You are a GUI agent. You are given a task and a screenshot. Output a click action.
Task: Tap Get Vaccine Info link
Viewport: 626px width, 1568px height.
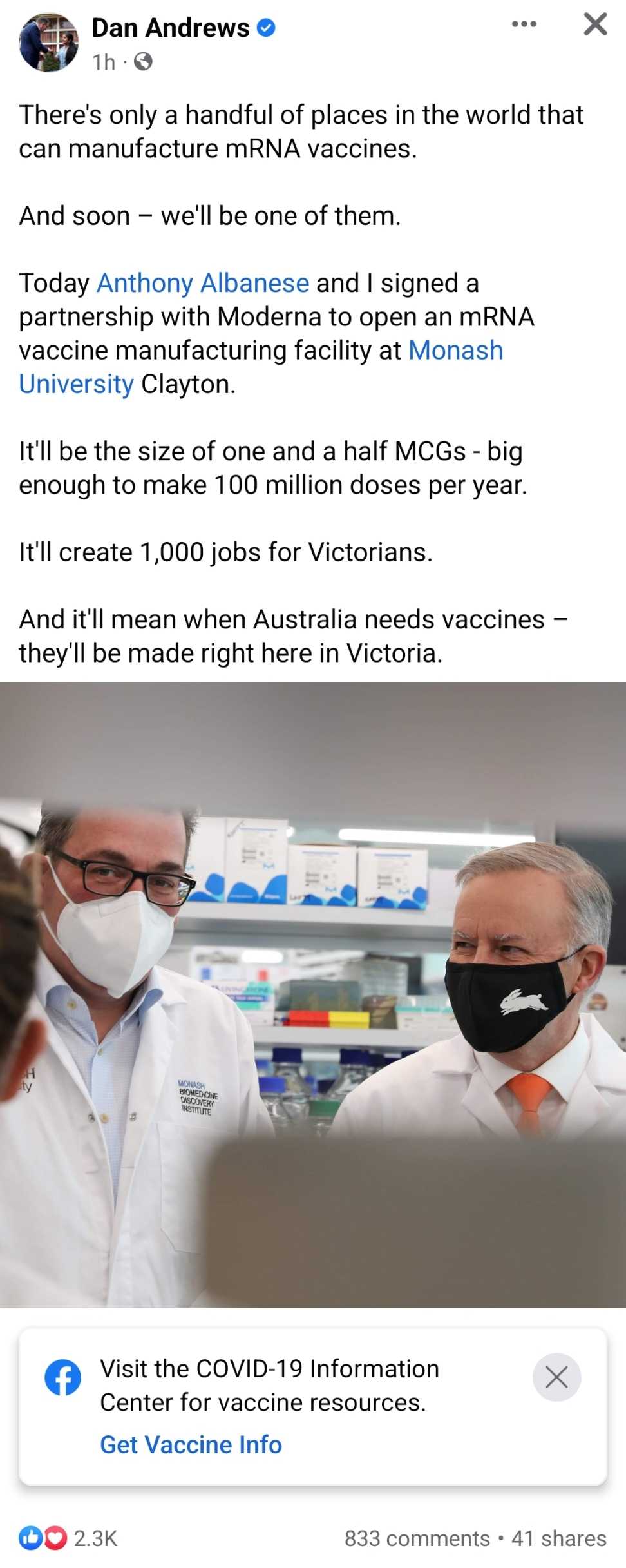pyautogui.click(x=191, y=1445)
